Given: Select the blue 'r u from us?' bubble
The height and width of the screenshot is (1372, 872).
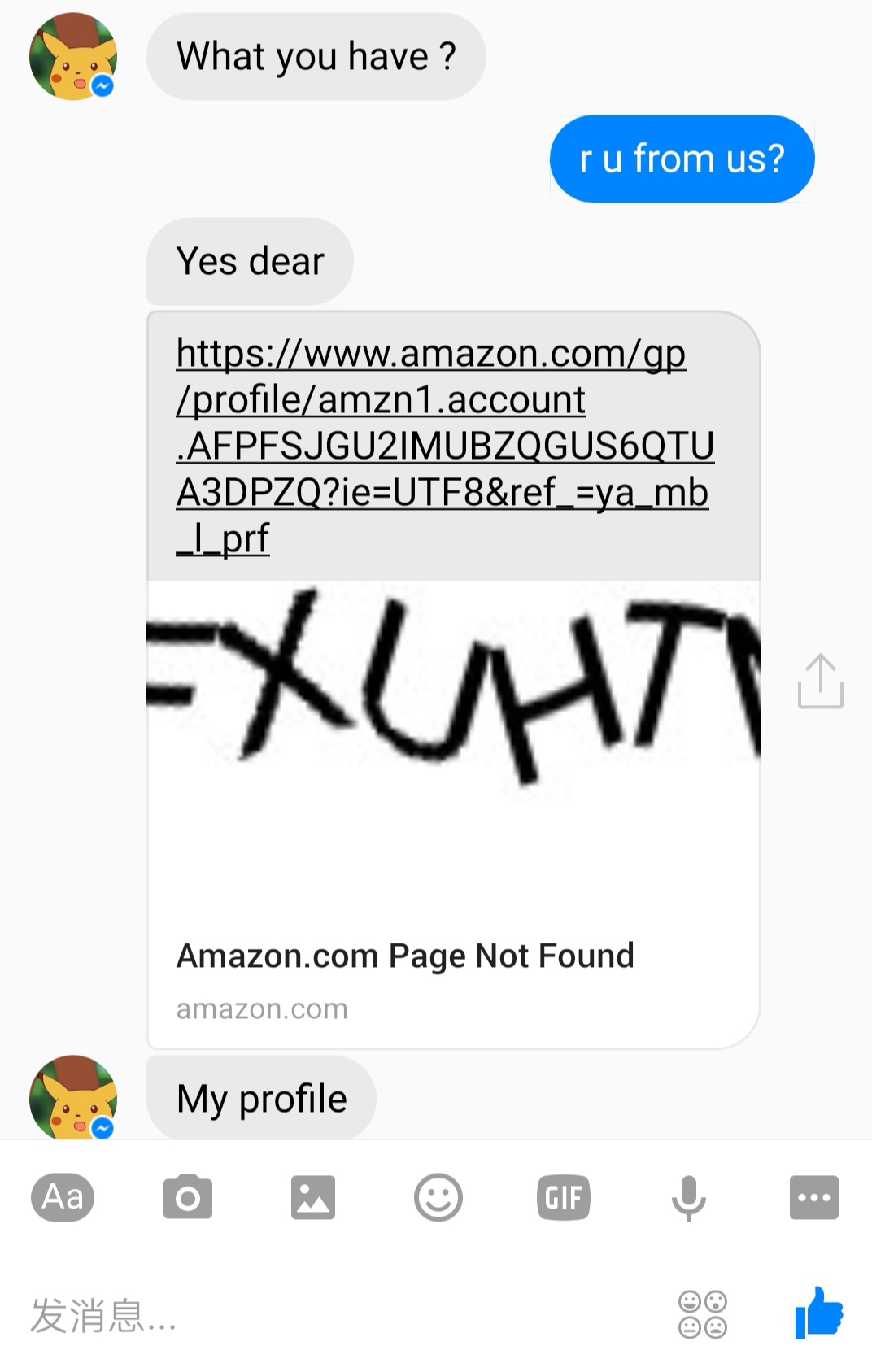Looking at the screenshot, I should click(x=682, y=159).
